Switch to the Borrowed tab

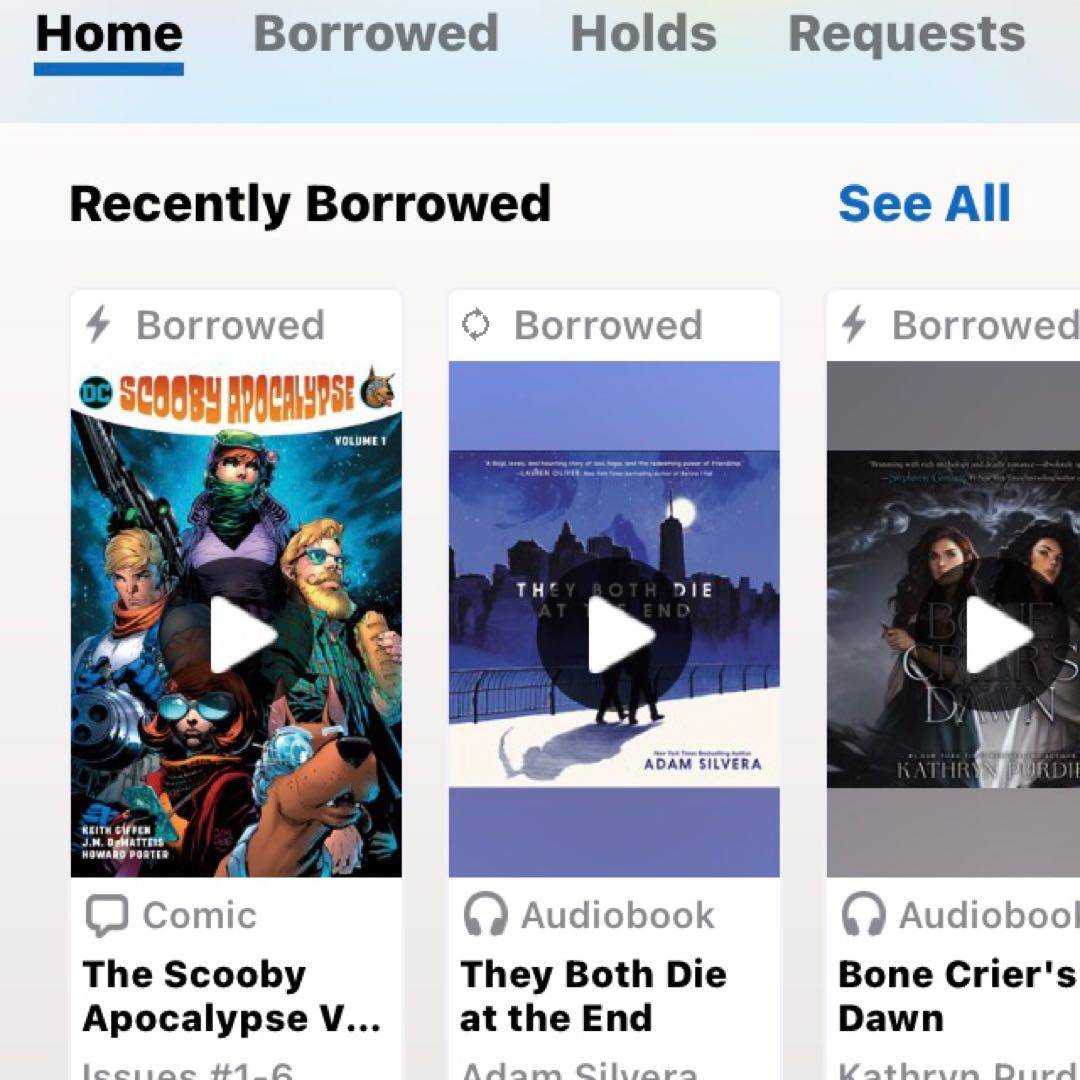coord(375,34)
